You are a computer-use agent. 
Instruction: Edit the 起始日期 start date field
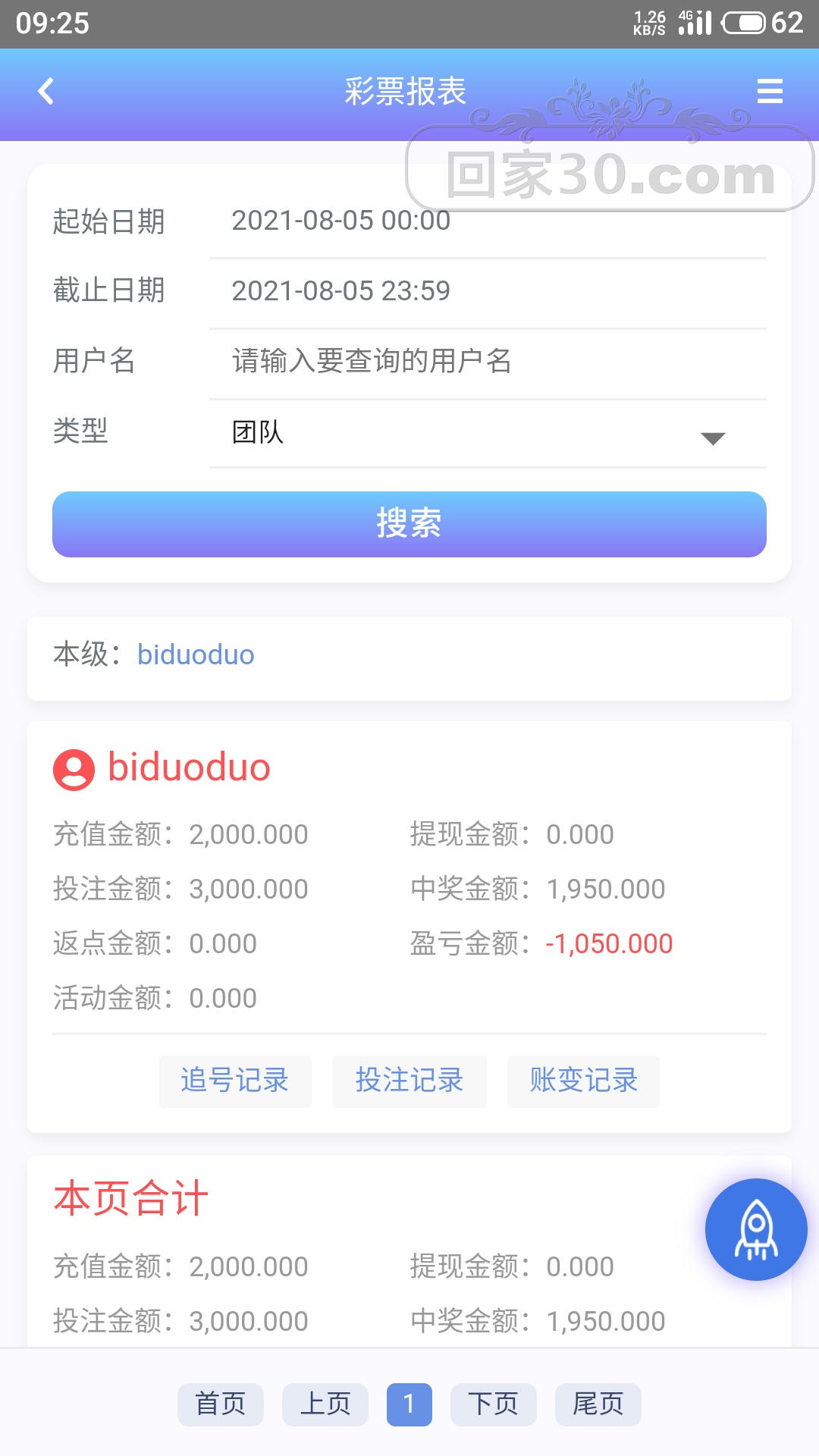(x=487, y=221)
